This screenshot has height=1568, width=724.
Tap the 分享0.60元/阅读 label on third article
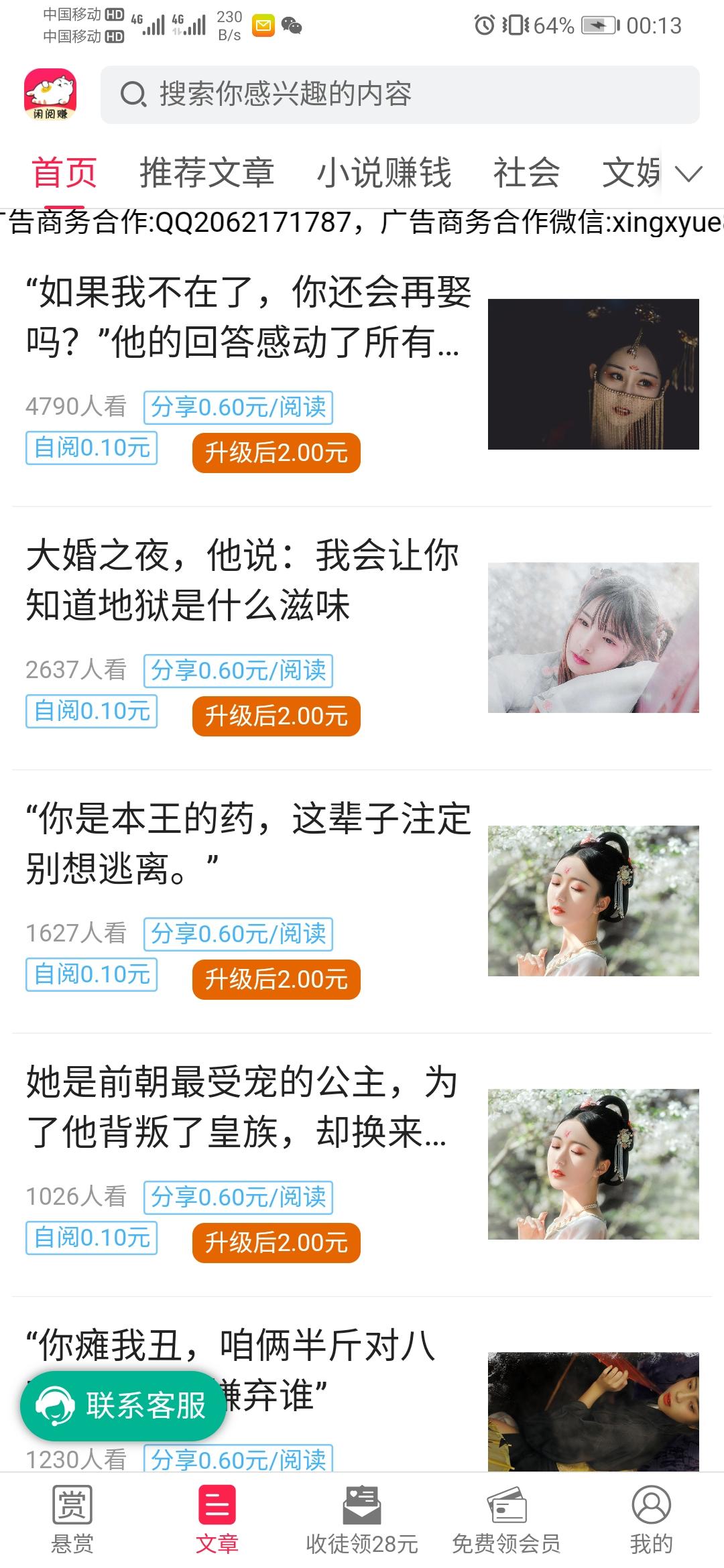(239, 934)
